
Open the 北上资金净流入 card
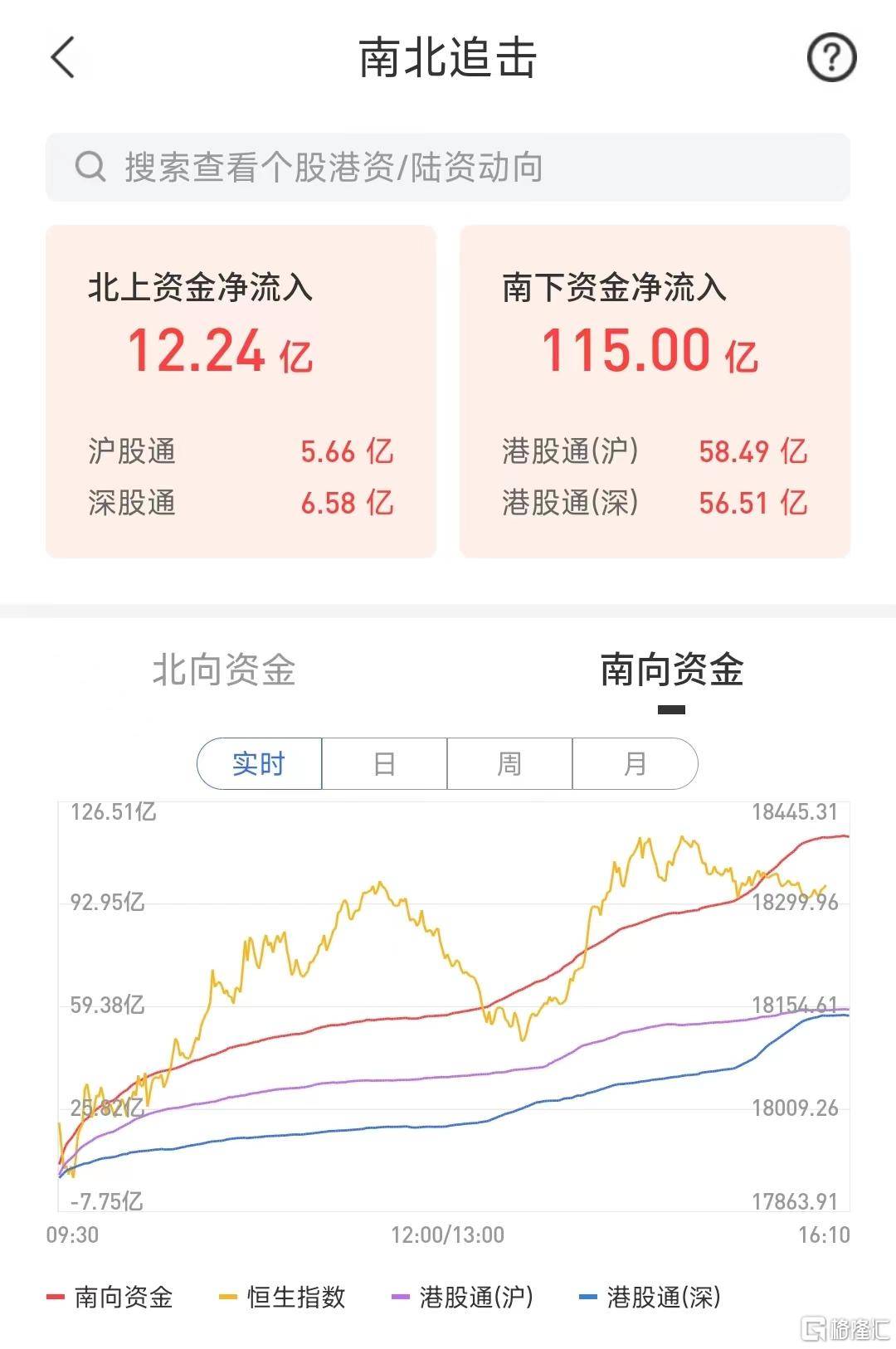(241, 392)
